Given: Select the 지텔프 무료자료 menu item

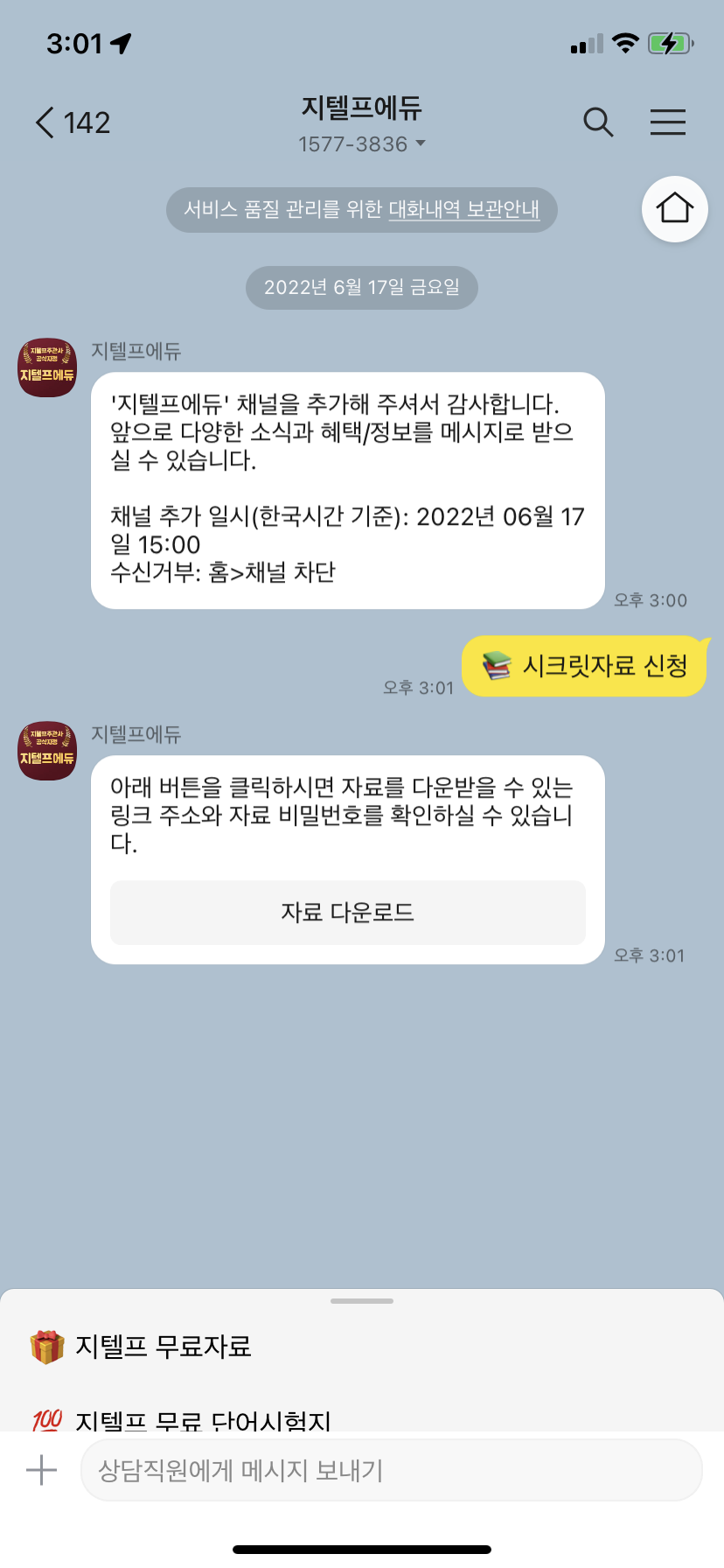Looking at the screenshot, I should (164, 1346).
